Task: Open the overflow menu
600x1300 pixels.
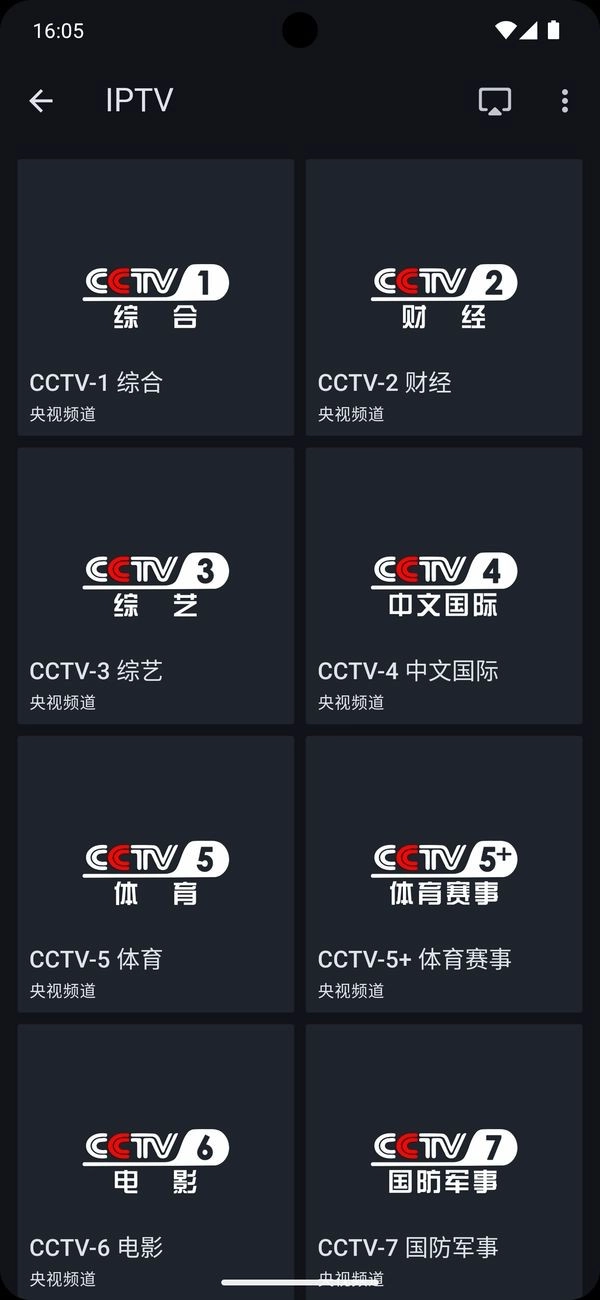Action: (565, 100)
